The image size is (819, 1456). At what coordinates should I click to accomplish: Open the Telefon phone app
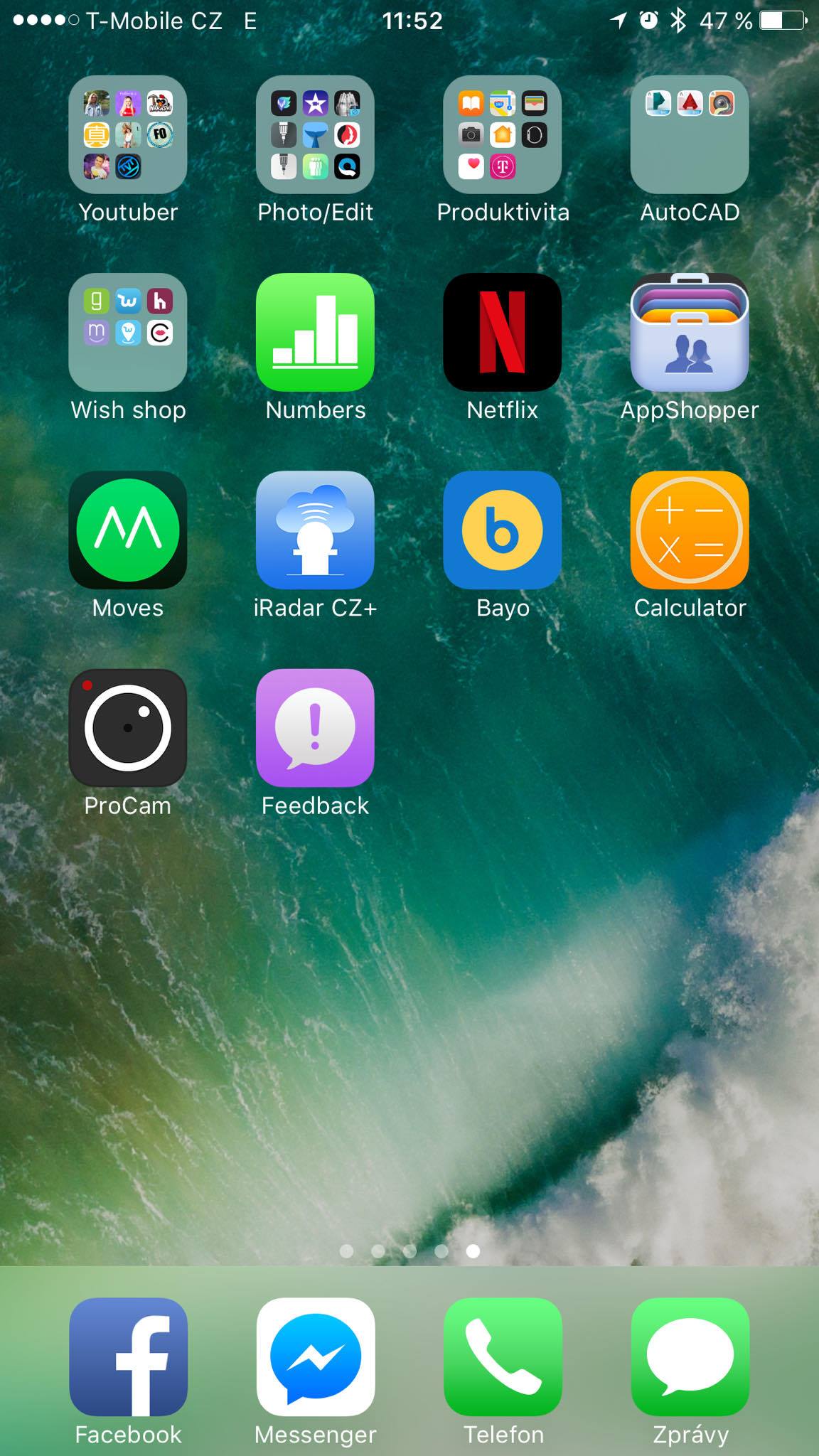[503, 1356]
